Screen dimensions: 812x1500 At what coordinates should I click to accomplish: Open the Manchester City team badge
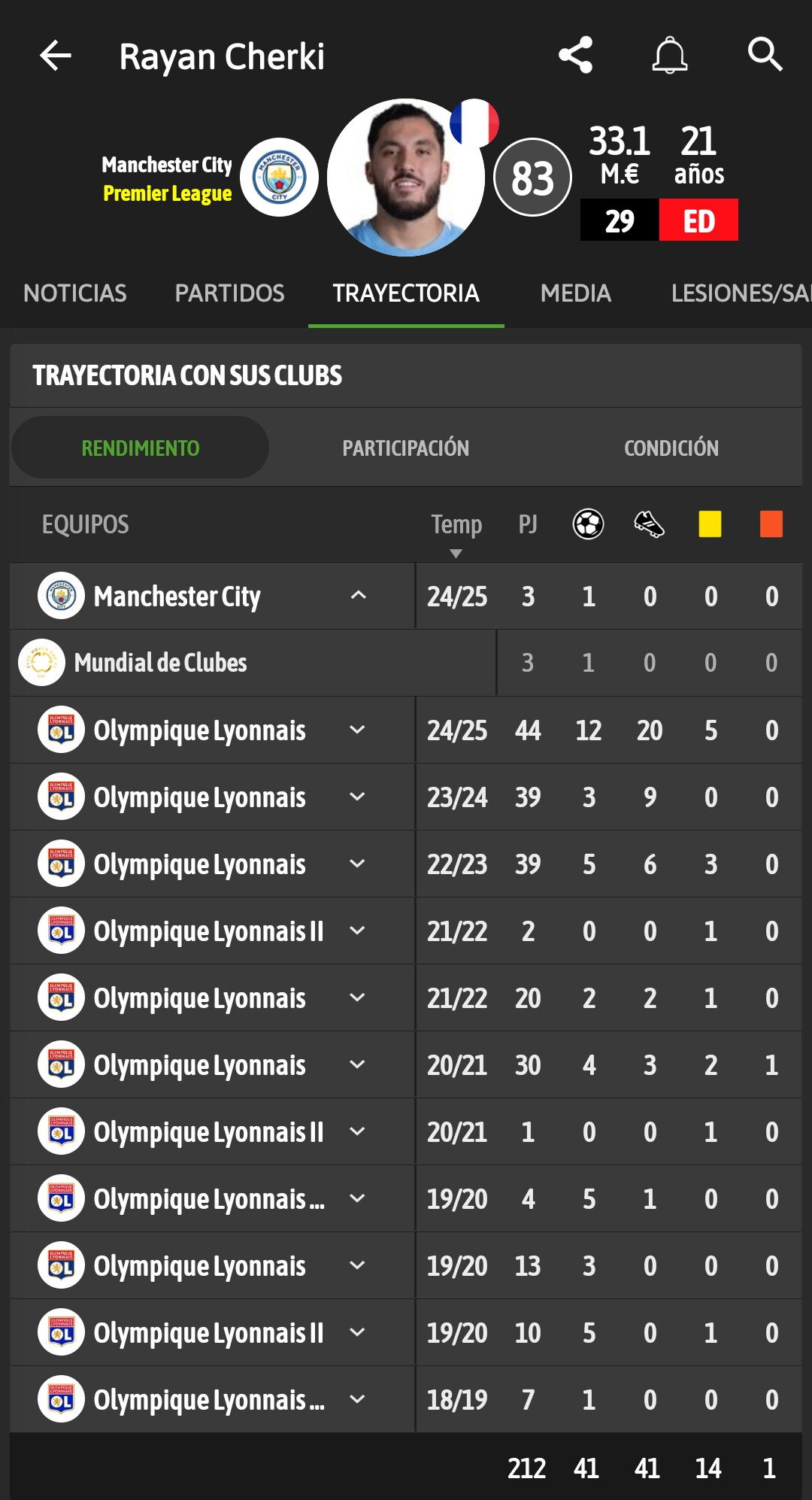coord(280,178)
